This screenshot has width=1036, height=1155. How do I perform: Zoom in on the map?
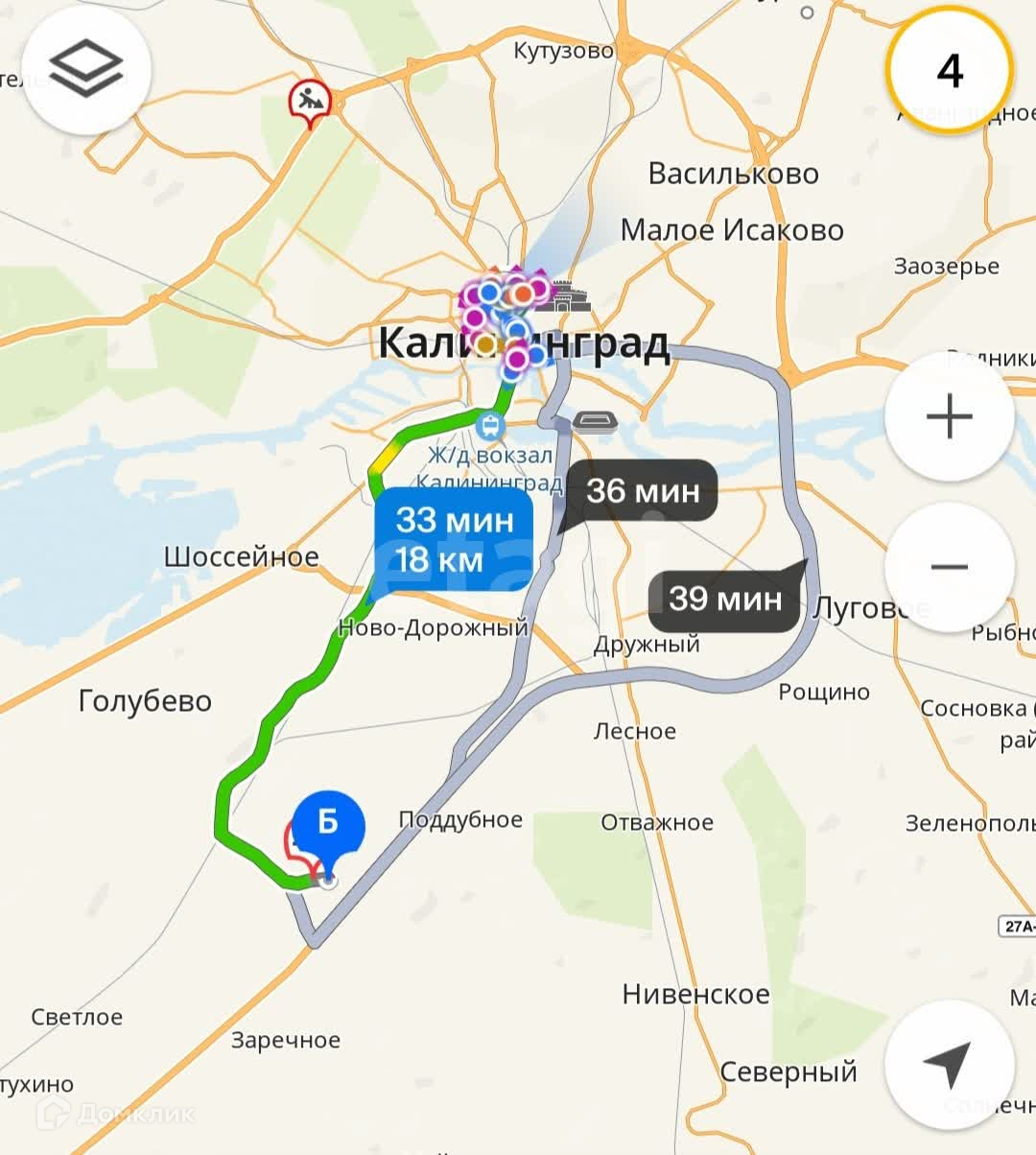[949, 416]
